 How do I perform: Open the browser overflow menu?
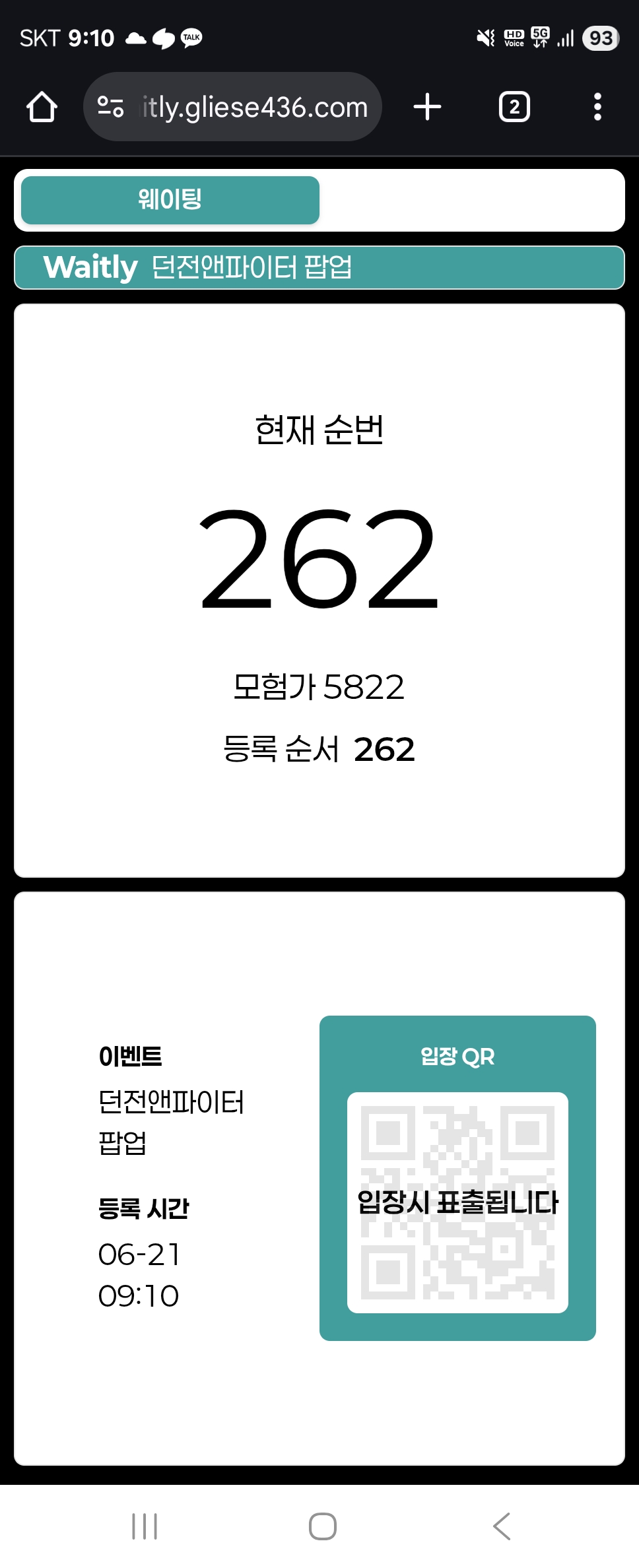coord(597,107)
